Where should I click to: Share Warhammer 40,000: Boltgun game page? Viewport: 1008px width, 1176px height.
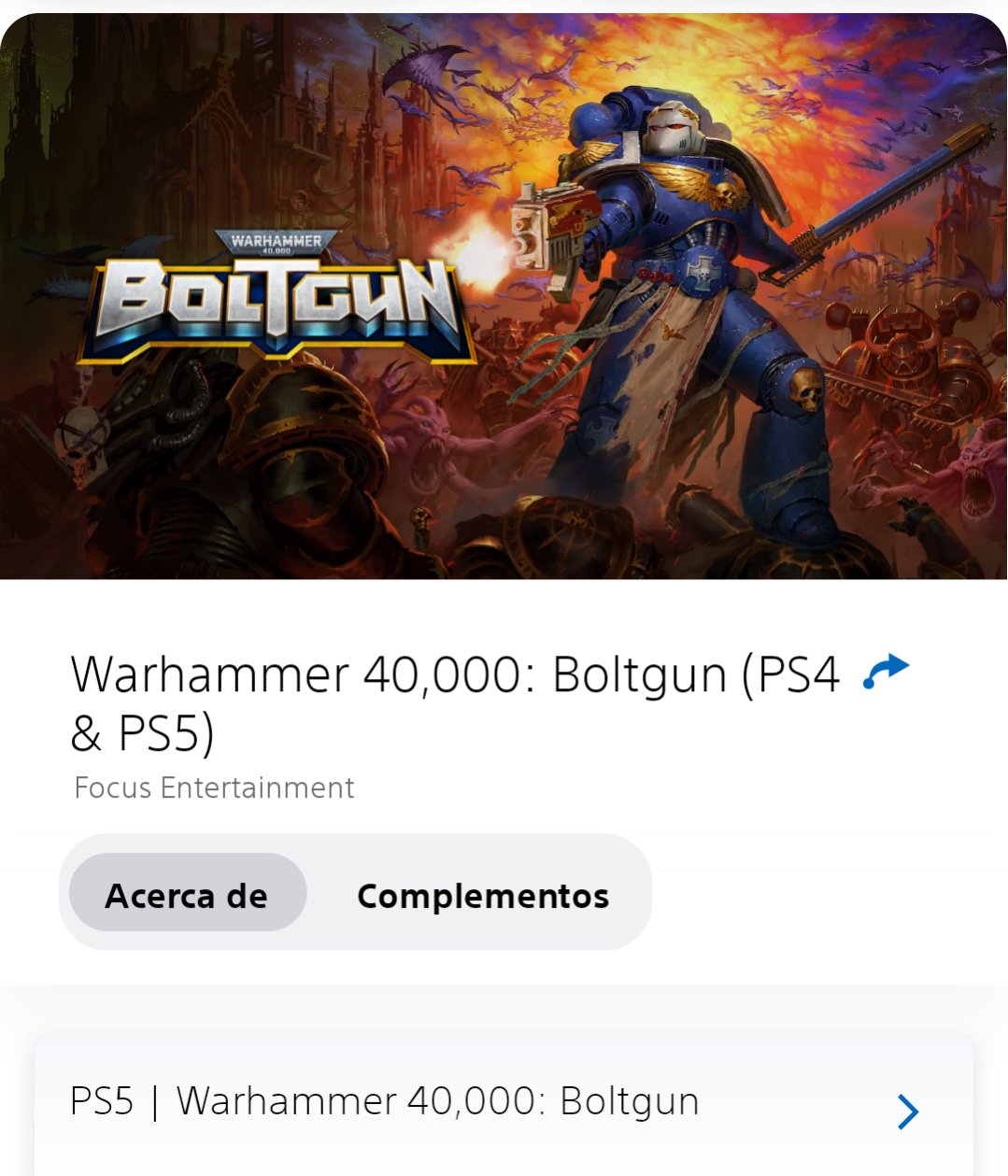(886, 673)
